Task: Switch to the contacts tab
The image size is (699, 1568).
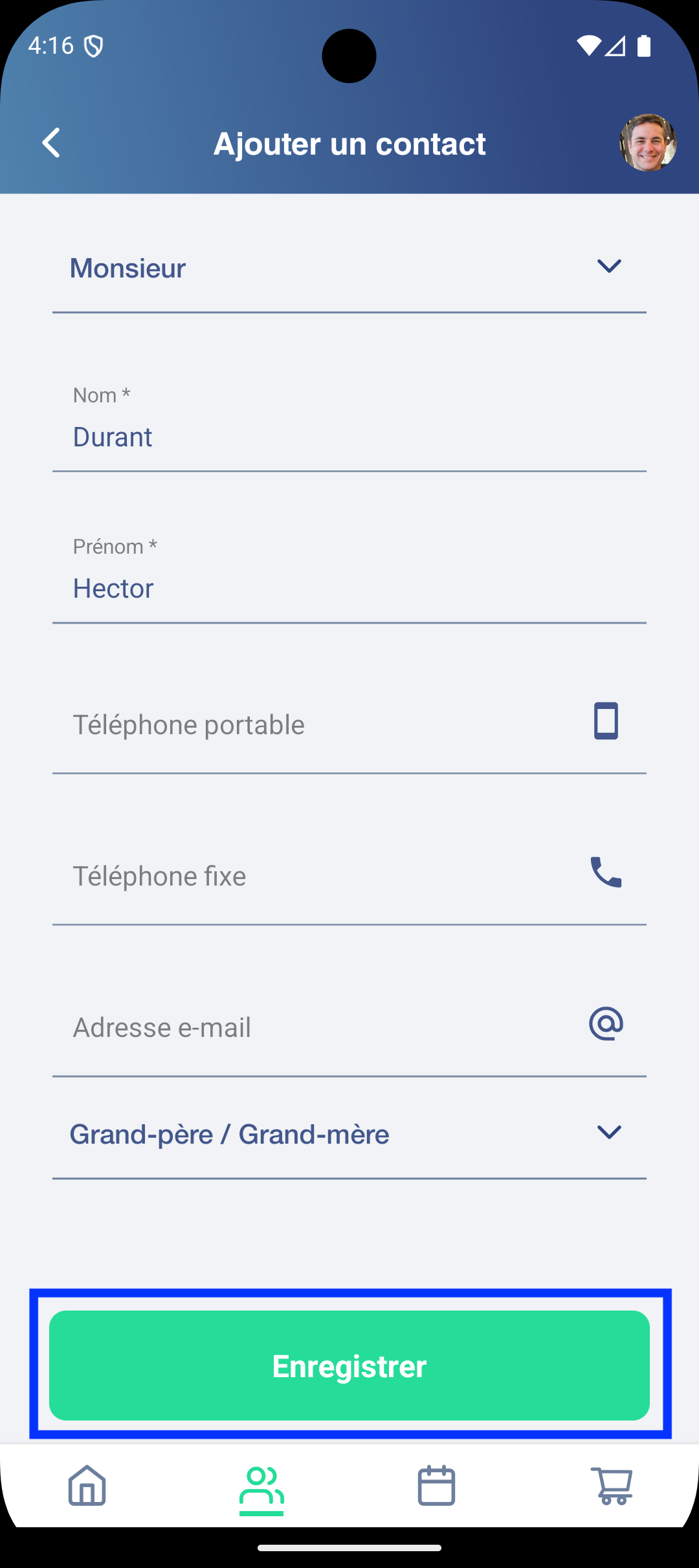Action: coord(261,1487)
